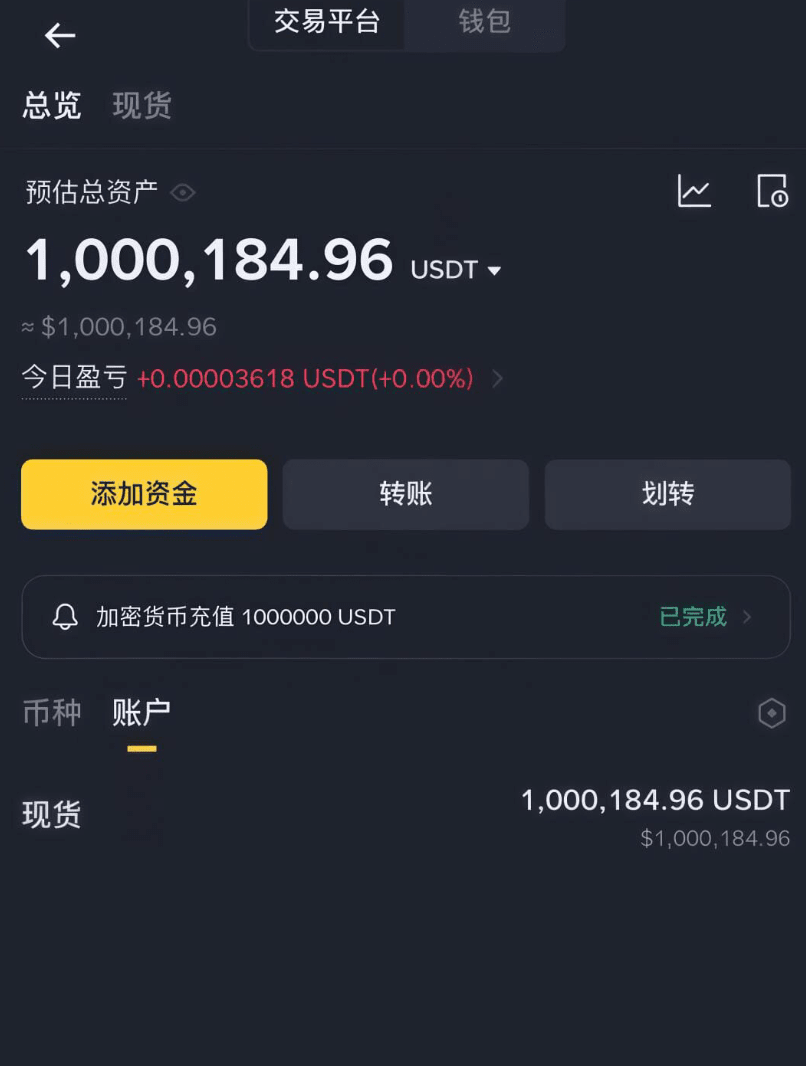Open the account statement report icon
Image resolution: width=806 pixels, height=1066 pixels.
tap(771, 192)
